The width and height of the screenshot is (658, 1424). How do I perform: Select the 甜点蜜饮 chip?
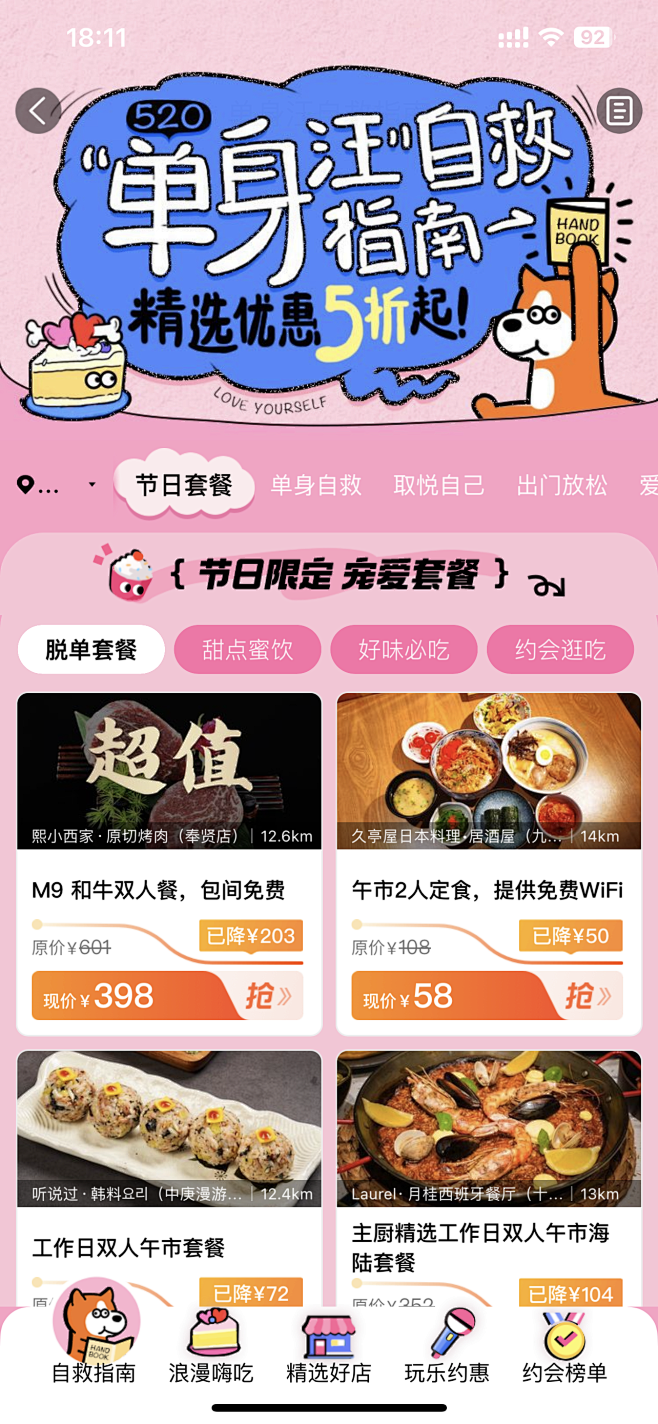(x=247, y=650)
